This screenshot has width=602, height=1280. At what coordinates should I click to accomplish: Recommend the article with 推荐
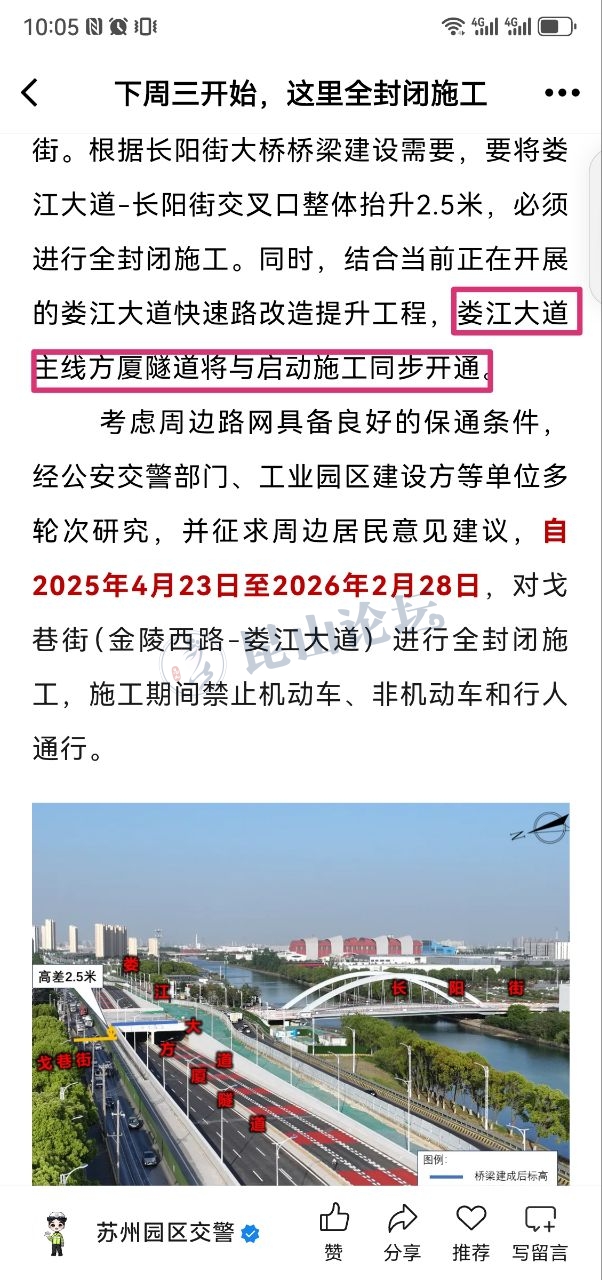470,1231
